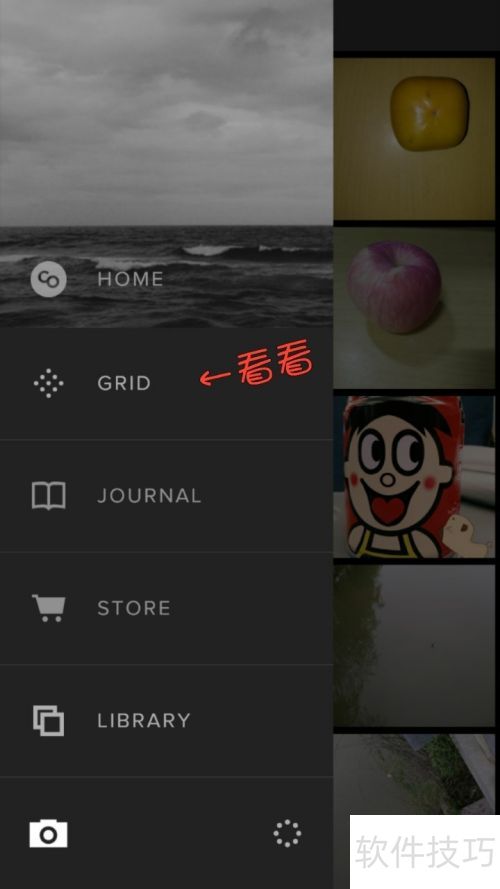Open the Journal section

(x=166, y=496)
